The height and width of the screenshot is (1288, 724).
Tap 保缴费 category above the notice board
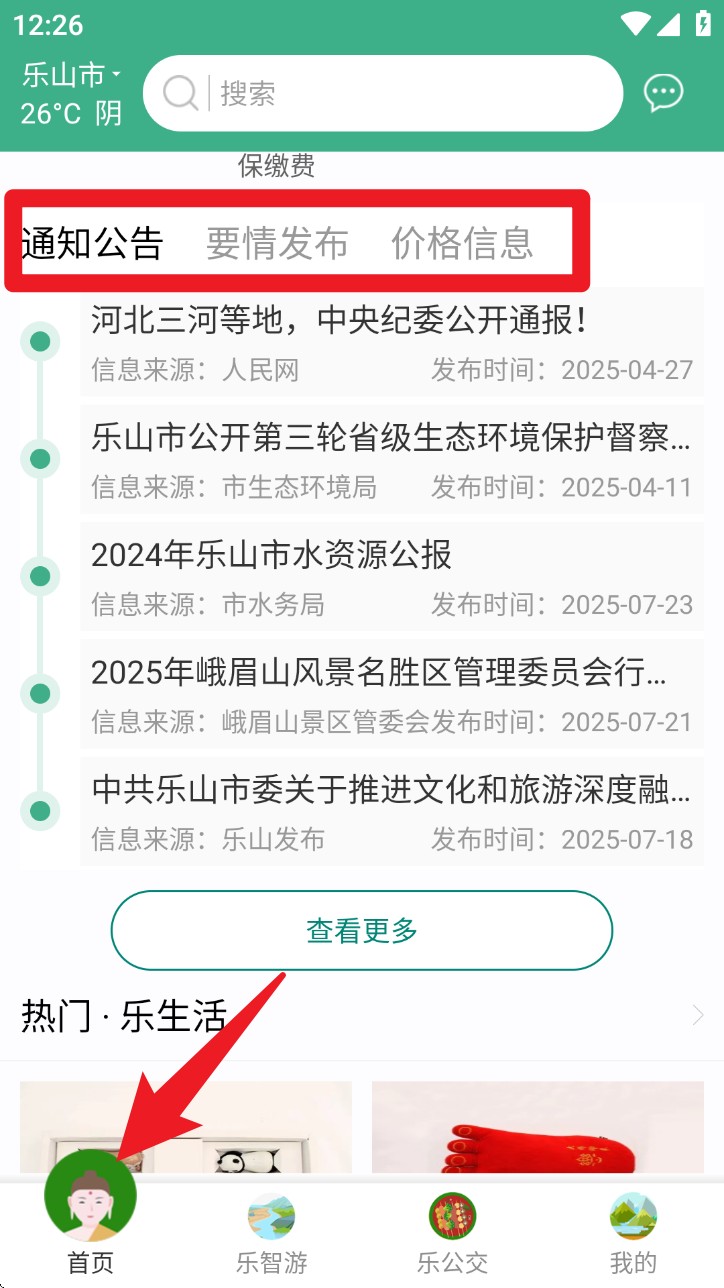(x=275, y=166)
